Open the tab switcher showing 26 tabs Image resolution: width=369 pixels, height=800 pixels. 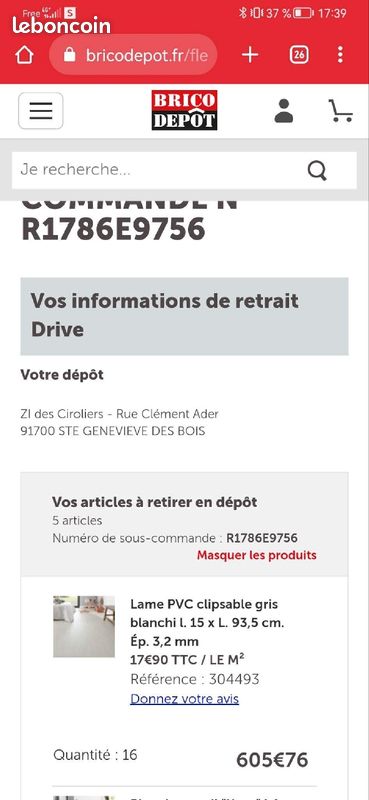click(x=299, y=55)
